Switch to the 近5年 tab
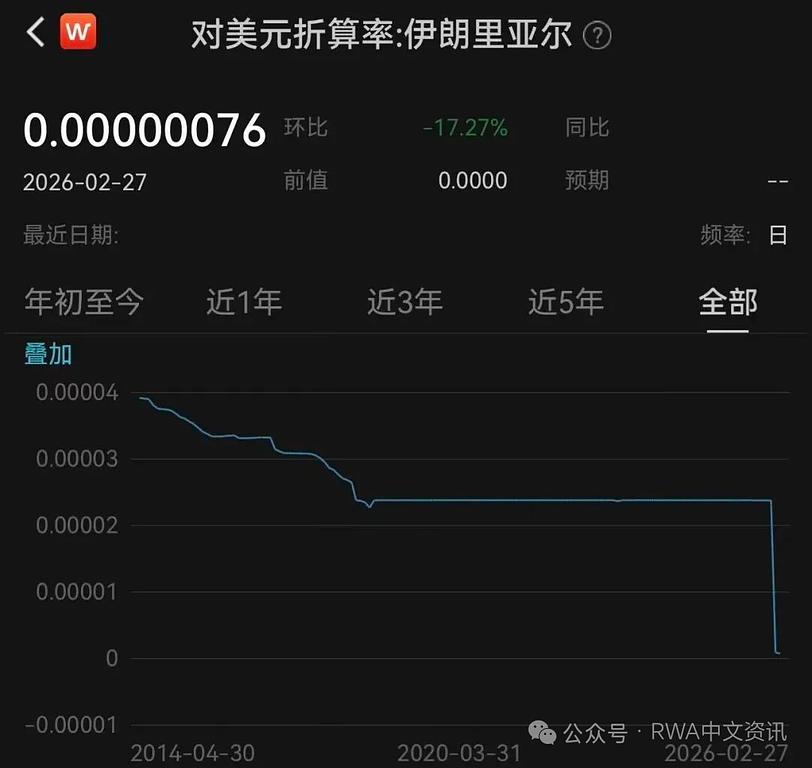The image size is (812, 768). click(566, 301)
